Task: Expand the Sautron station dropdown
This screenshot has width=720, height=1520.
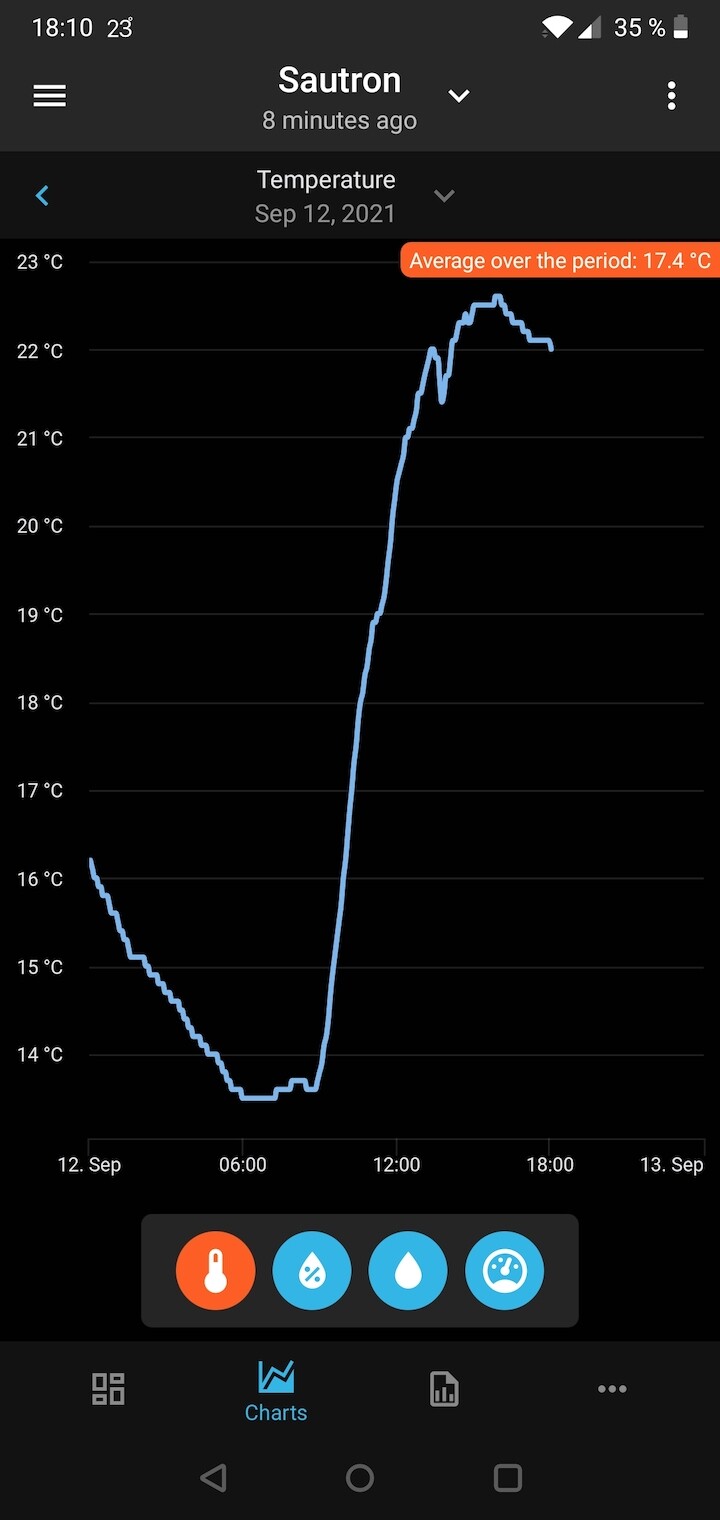Action: coord(459,96)
